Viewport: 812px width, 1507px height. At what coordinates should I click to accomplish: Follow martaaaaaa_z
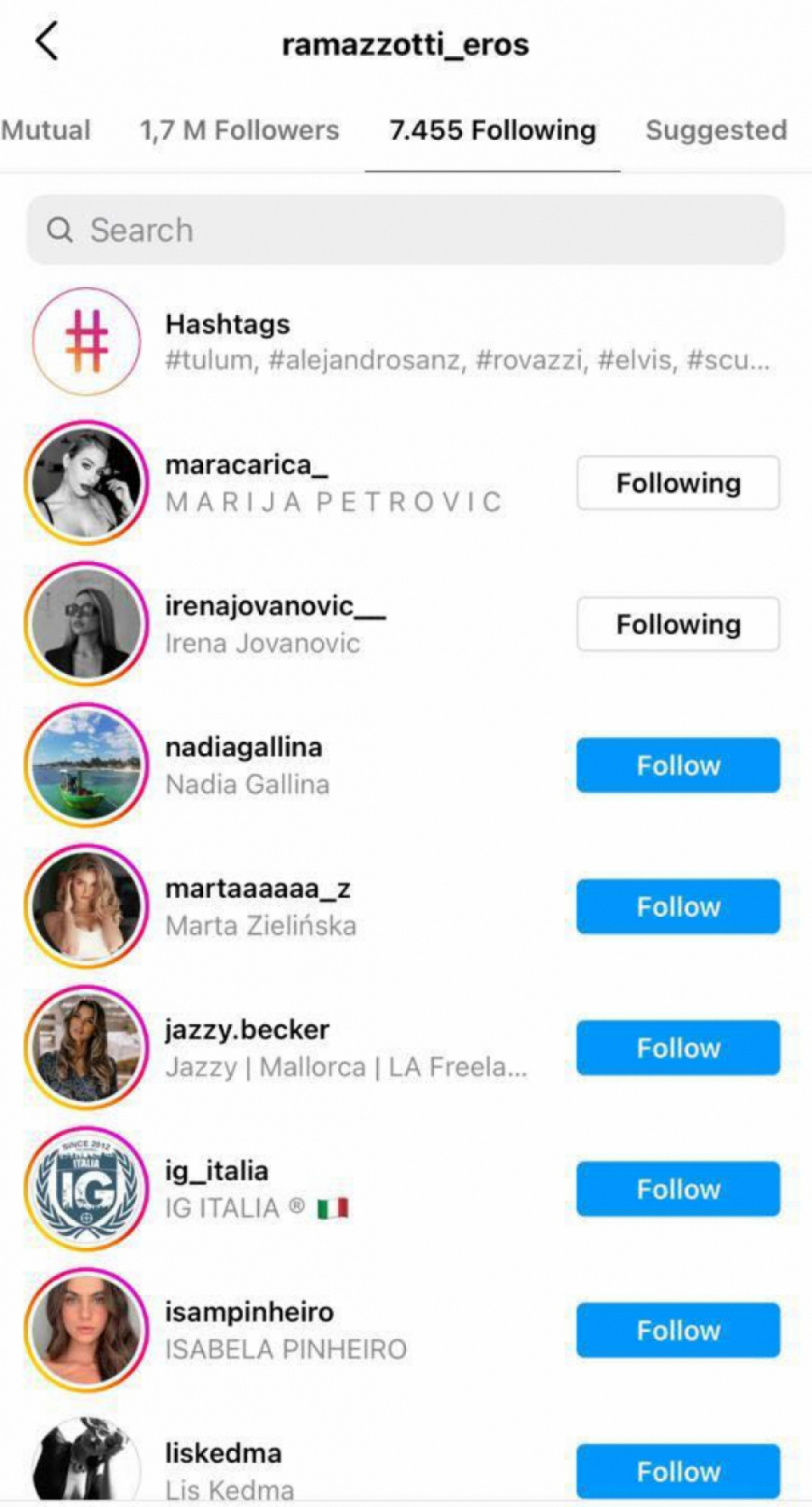click(678, 906)
